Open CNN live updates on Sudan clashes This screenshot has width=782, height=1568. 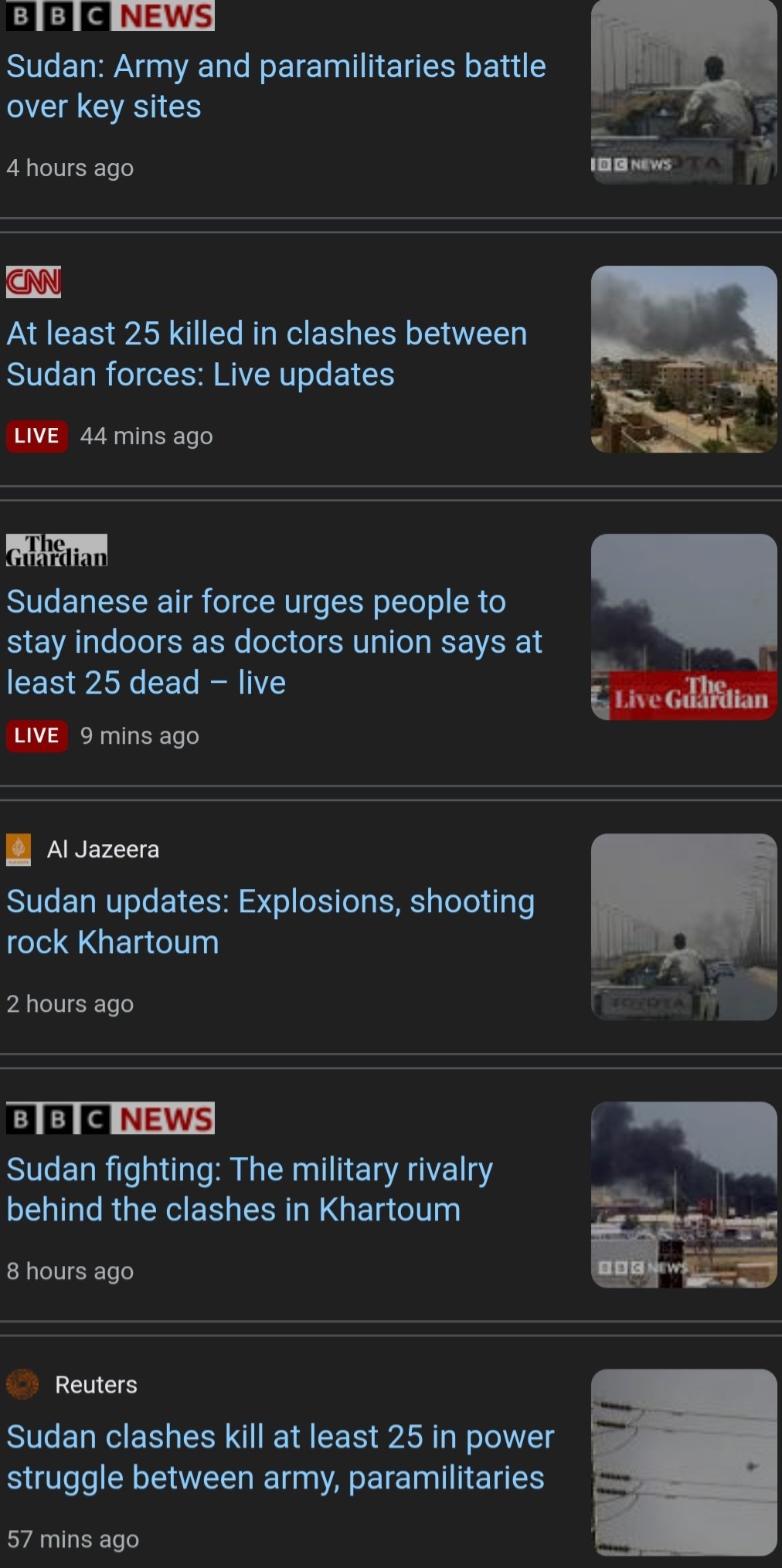pos(267,354)
